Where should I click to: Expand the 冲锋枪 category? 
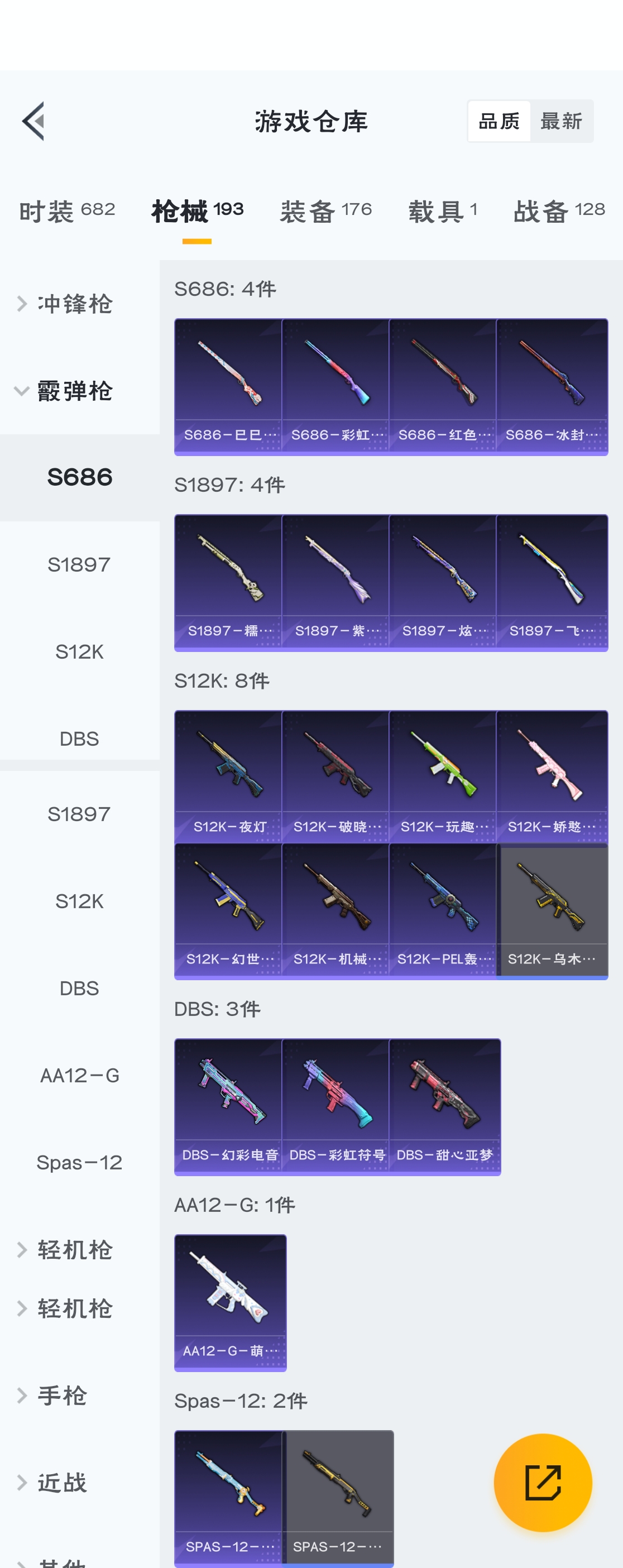tap(73, 304)
